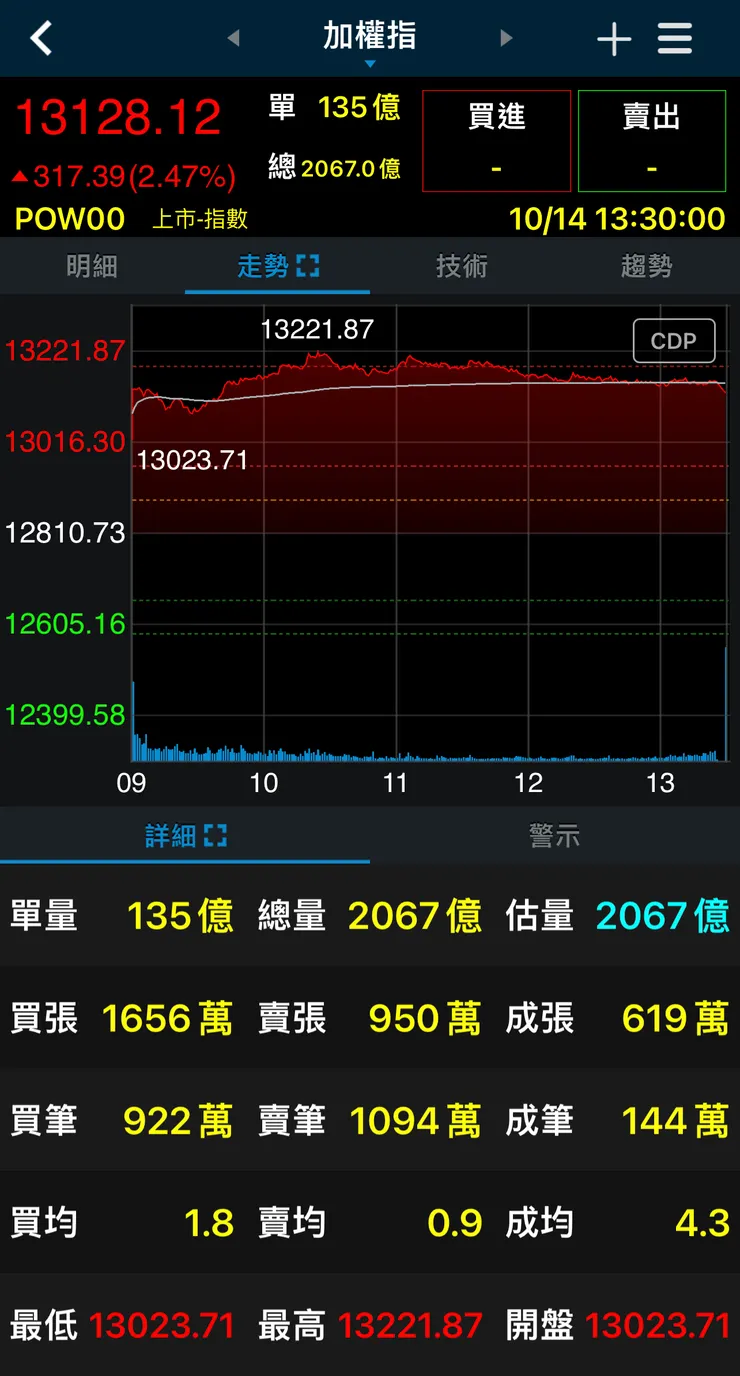
Task: Open the 加權指 title dropdown
Action: [370, 40]
